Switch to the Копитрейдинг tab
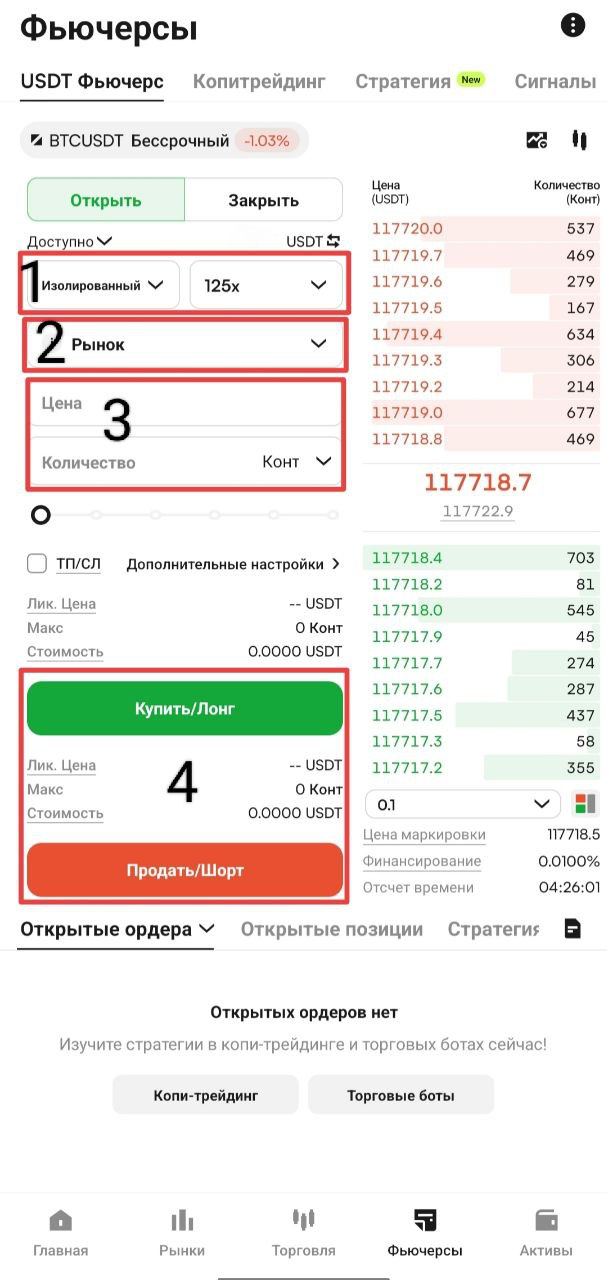The height and width of the screenshot is (1280, 607). point(259,82)
